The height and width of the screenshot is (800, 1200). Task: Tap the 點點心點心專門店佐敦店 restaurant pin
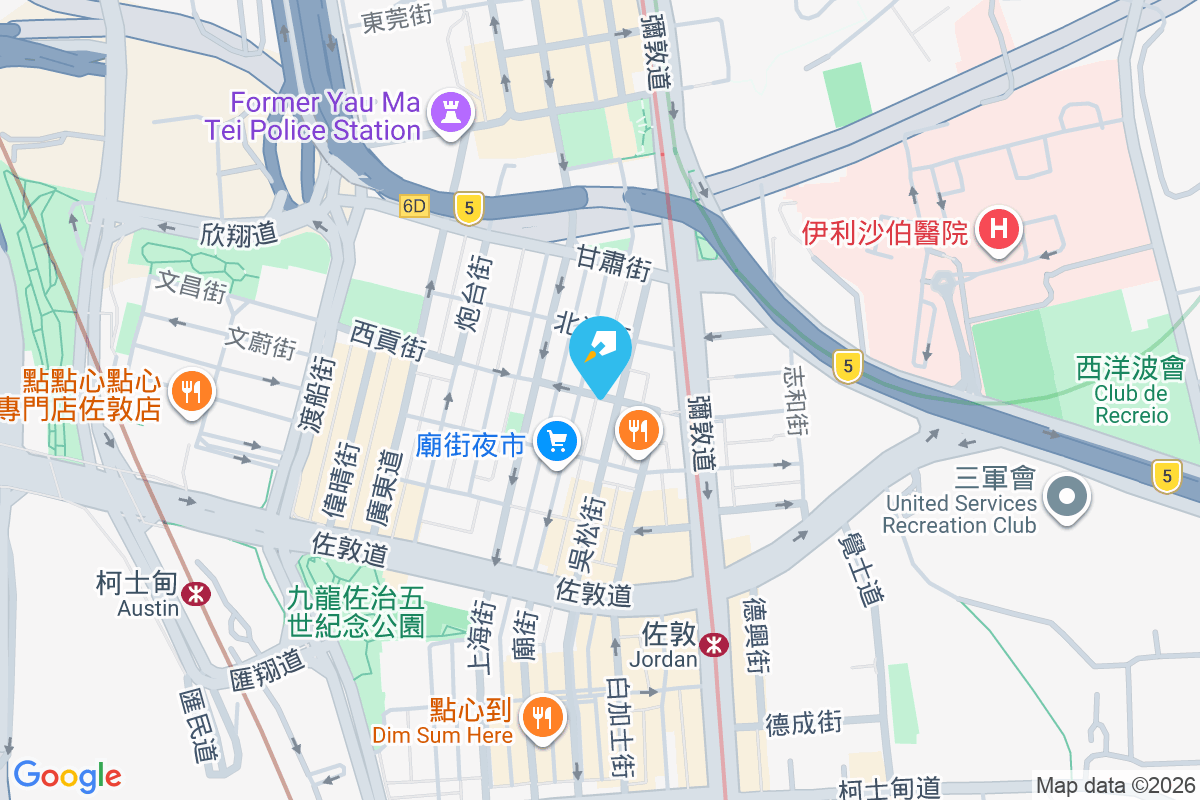[190, 392]
